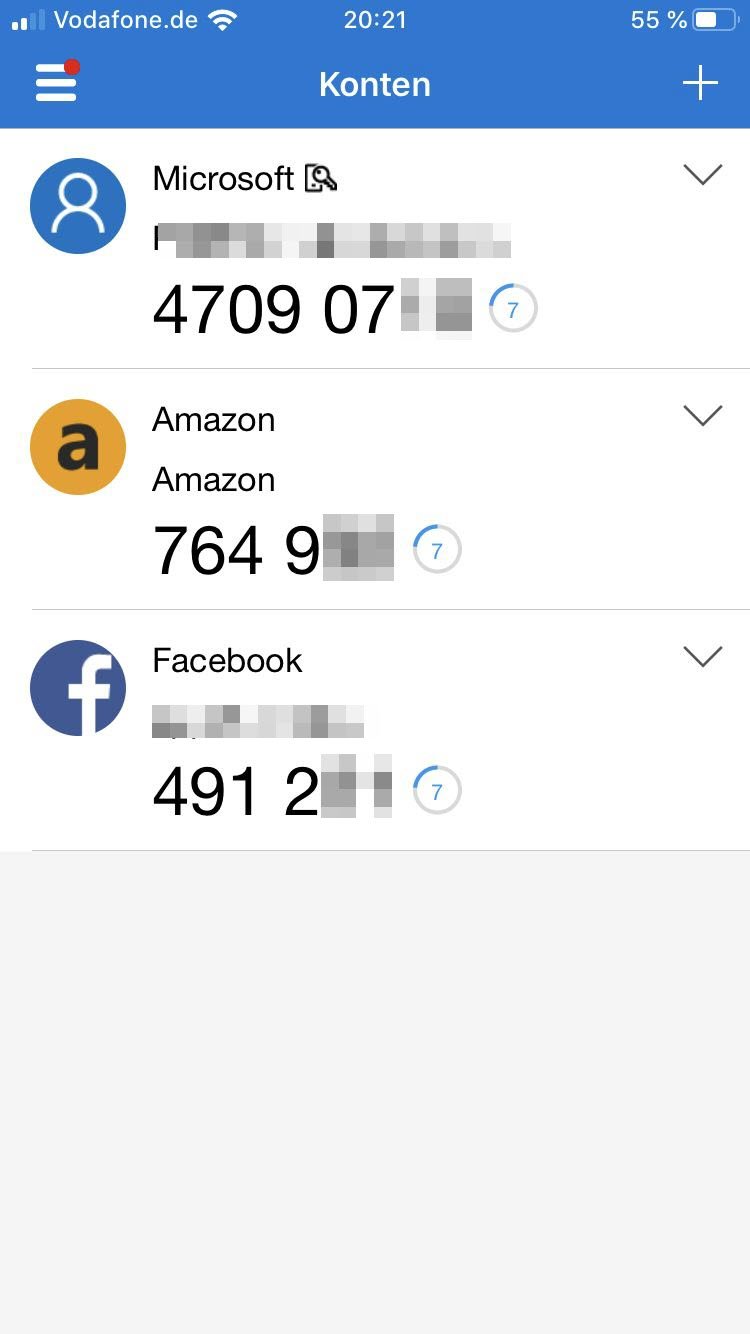Expand the Facebook account chevron

click(x=702, y=657)
